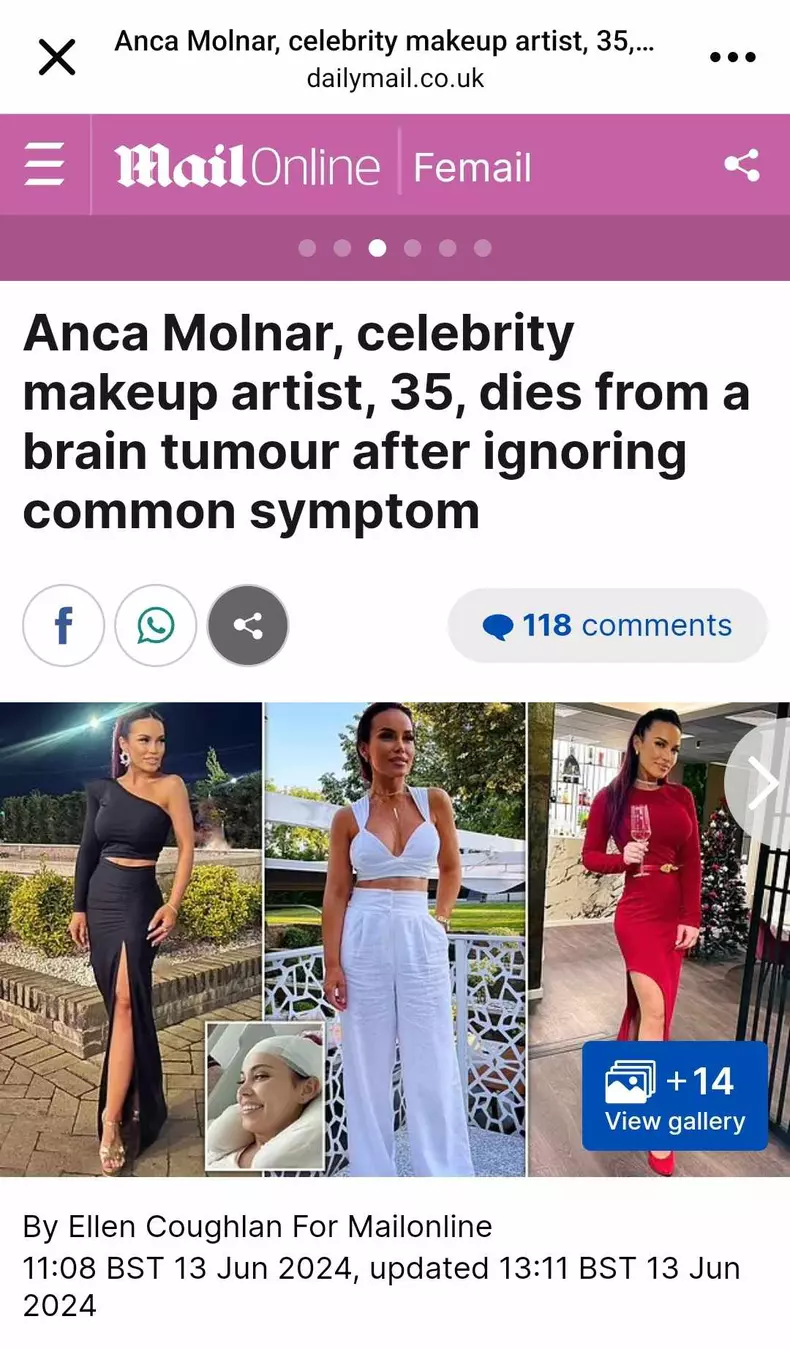Image resolution: width=790 pixels, height=1349 pixels.
Task: Open View gallery with 14 more photos
Action: (x=675, y=1097)
